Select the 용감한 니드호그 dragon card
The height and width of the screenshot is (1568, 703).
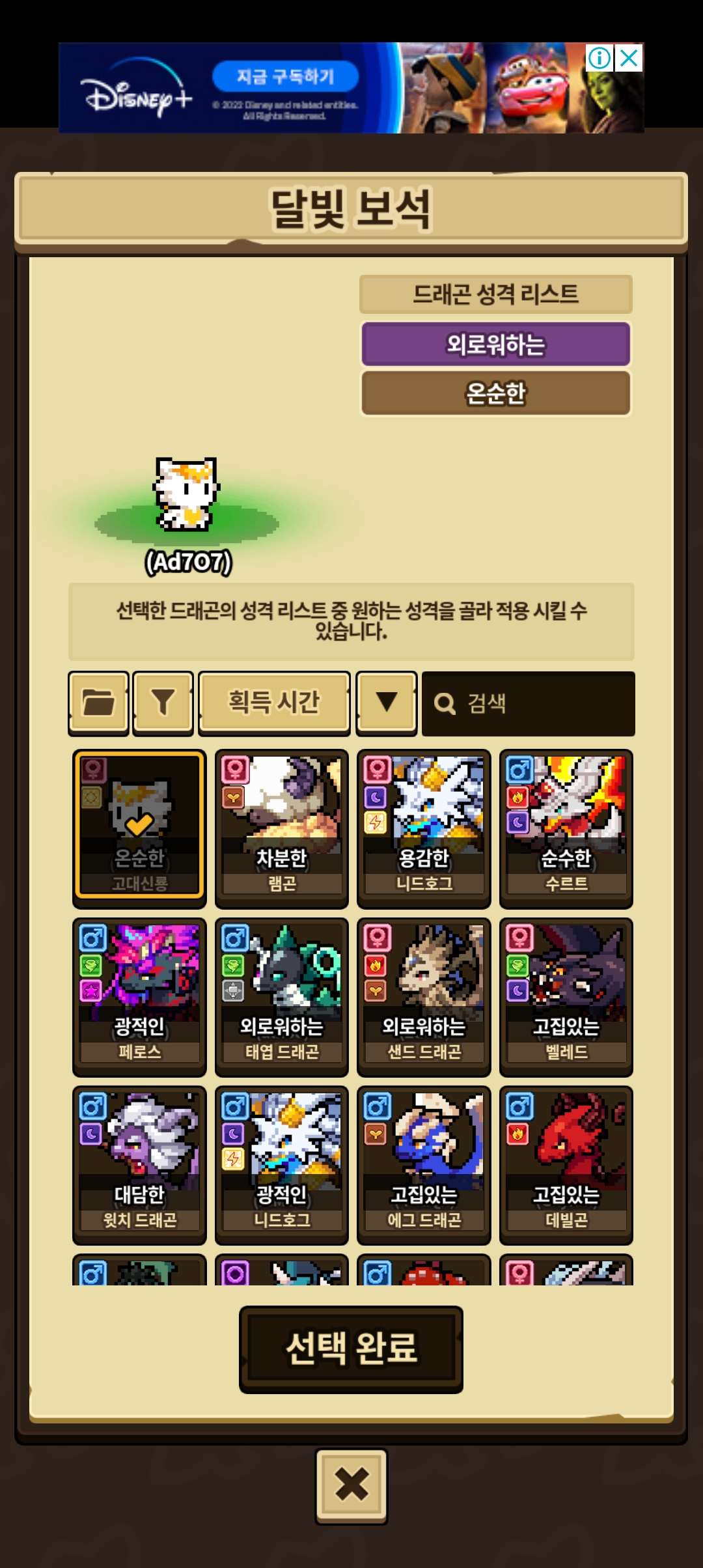(424, 828)
